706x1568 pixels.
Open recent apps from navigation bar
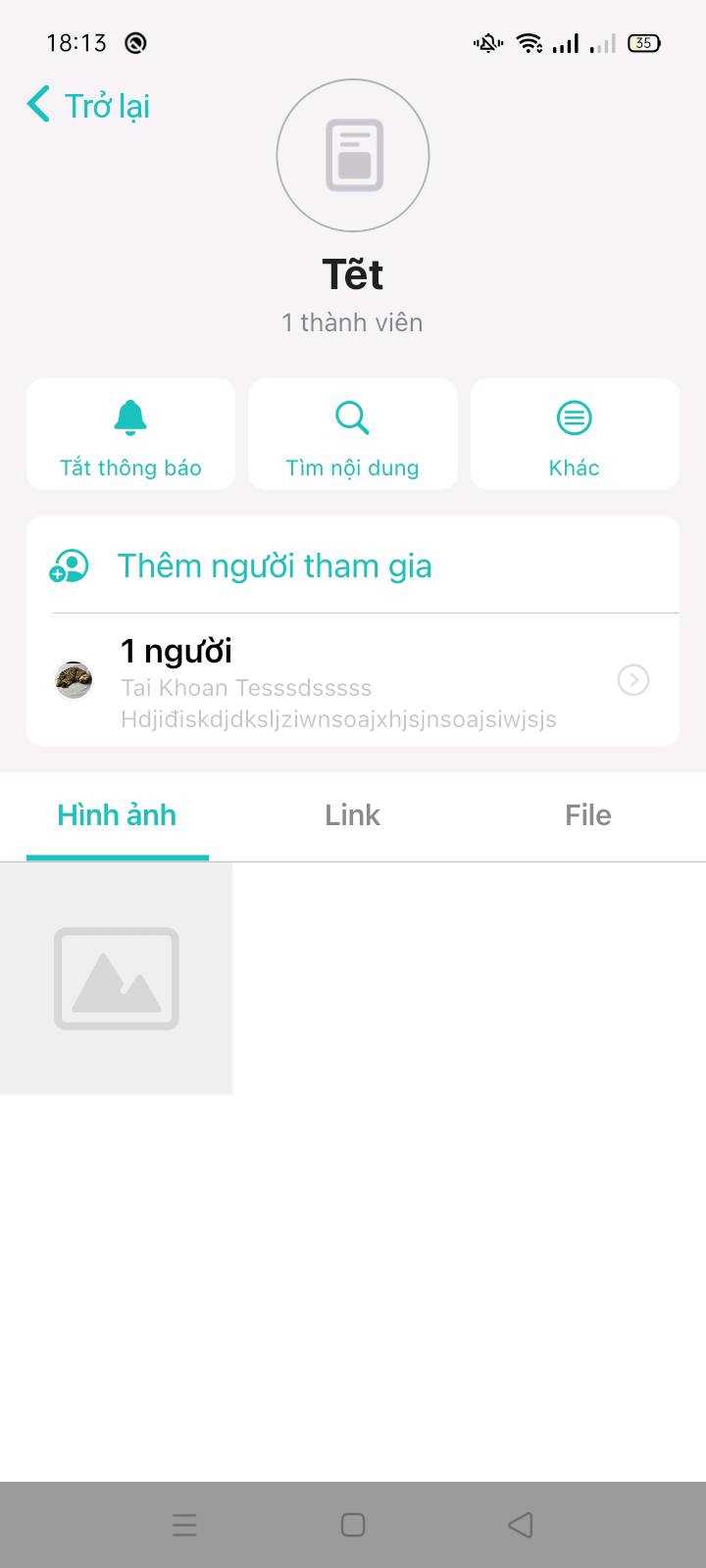click(184, 1525)
